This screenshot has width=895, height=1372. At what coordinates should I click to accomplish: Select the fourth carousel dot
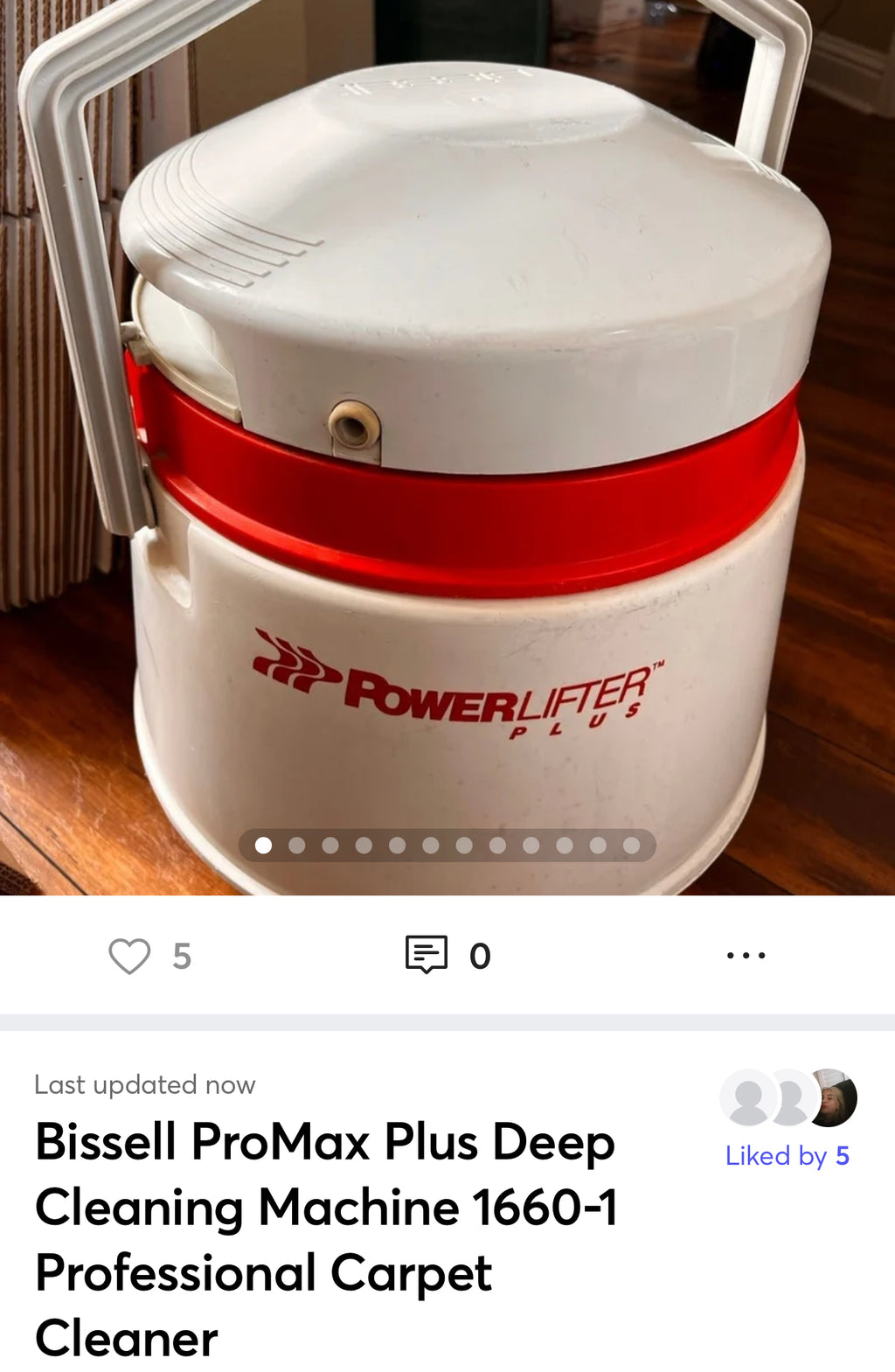point(362,846)
